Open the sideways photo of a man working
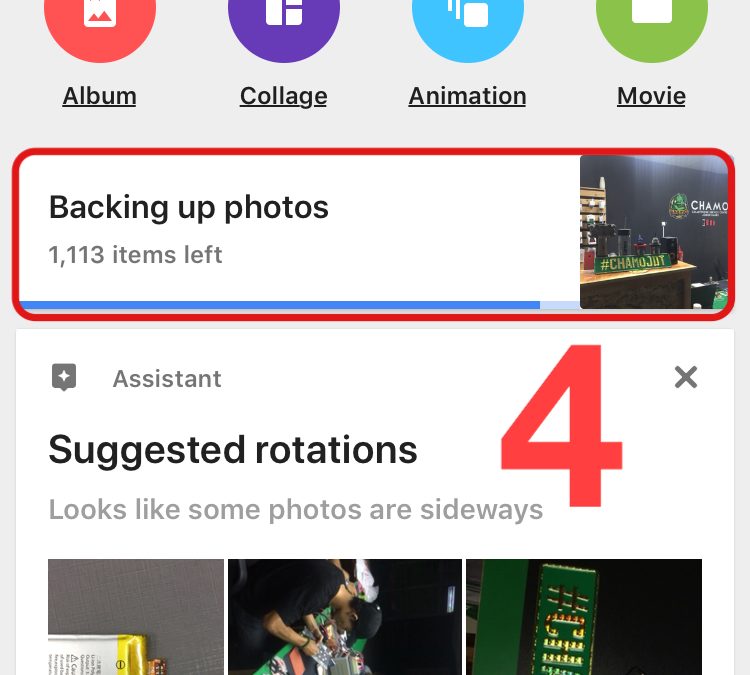The height and width of the screenshot is (675, 750). tap(345, 617)
